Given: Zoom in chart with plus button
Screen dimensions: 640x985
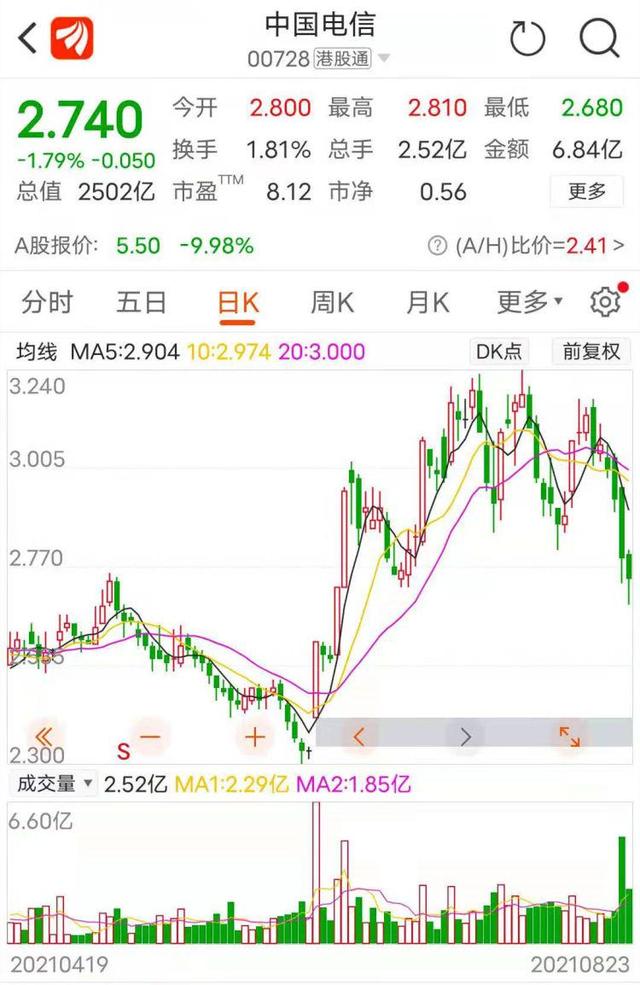Looking at the screenshot, I should coord(254,737).
